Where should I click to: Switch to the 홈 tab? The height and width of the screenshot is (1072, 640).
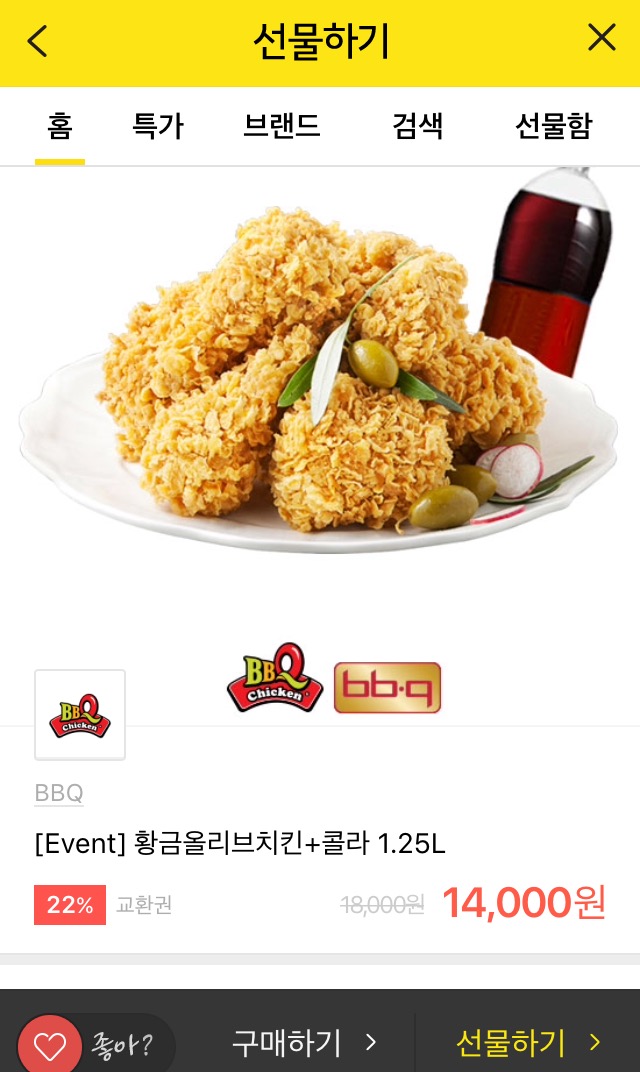59,127
